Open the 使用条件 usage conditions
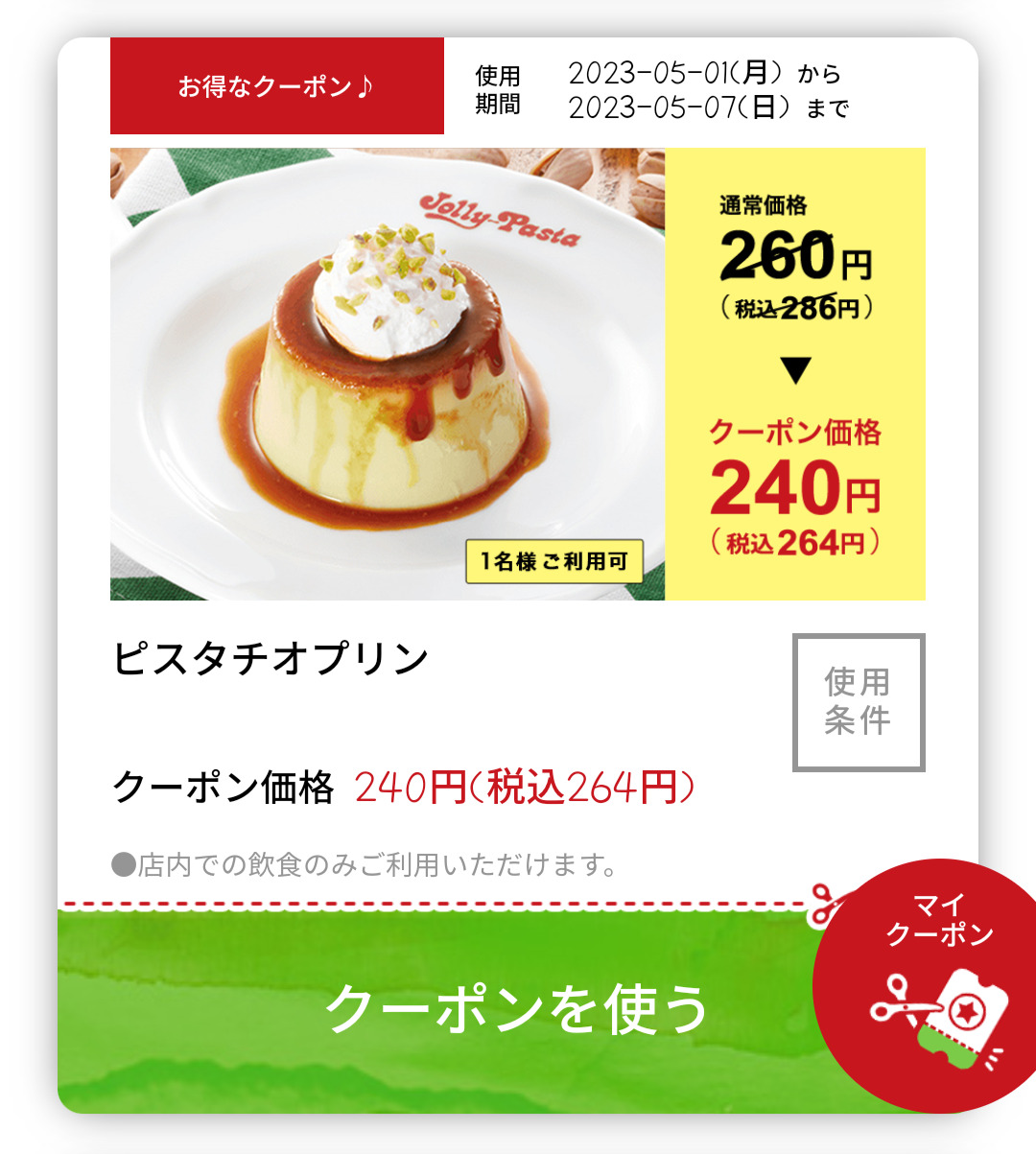 click(859, 702)
